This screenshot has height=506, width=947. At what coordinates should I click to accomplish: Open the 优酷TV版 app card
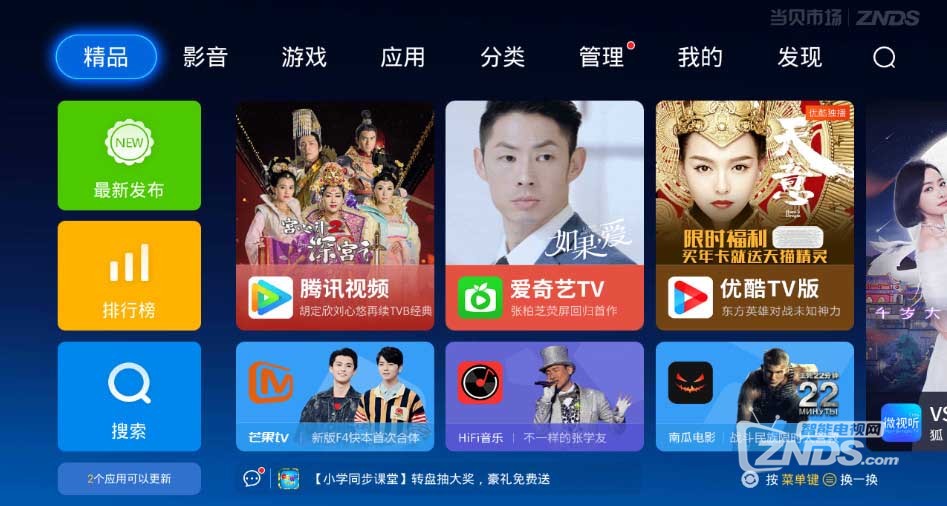754,215
